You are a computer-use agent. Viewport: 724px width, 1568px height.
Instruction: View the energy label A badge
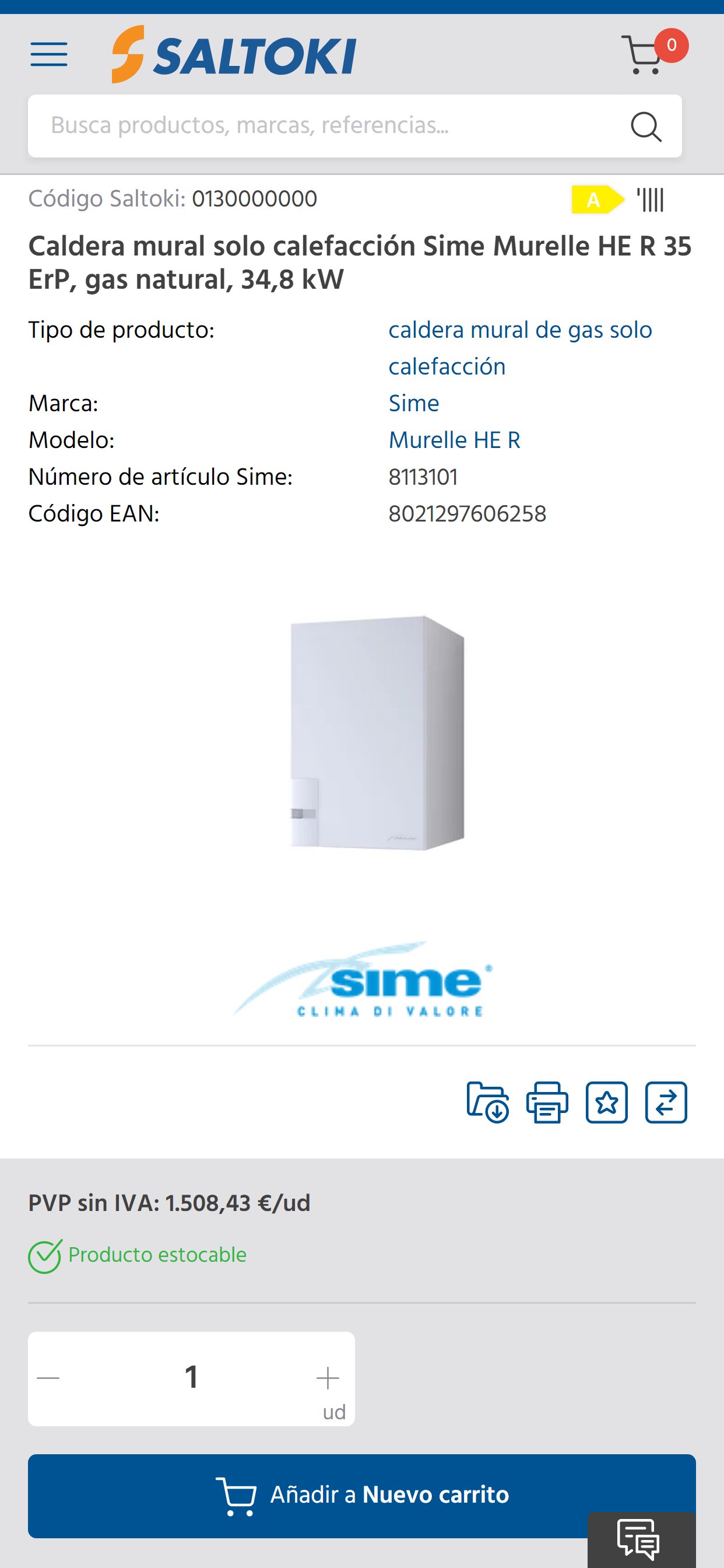pyautogui.click(x=596, y=199)
